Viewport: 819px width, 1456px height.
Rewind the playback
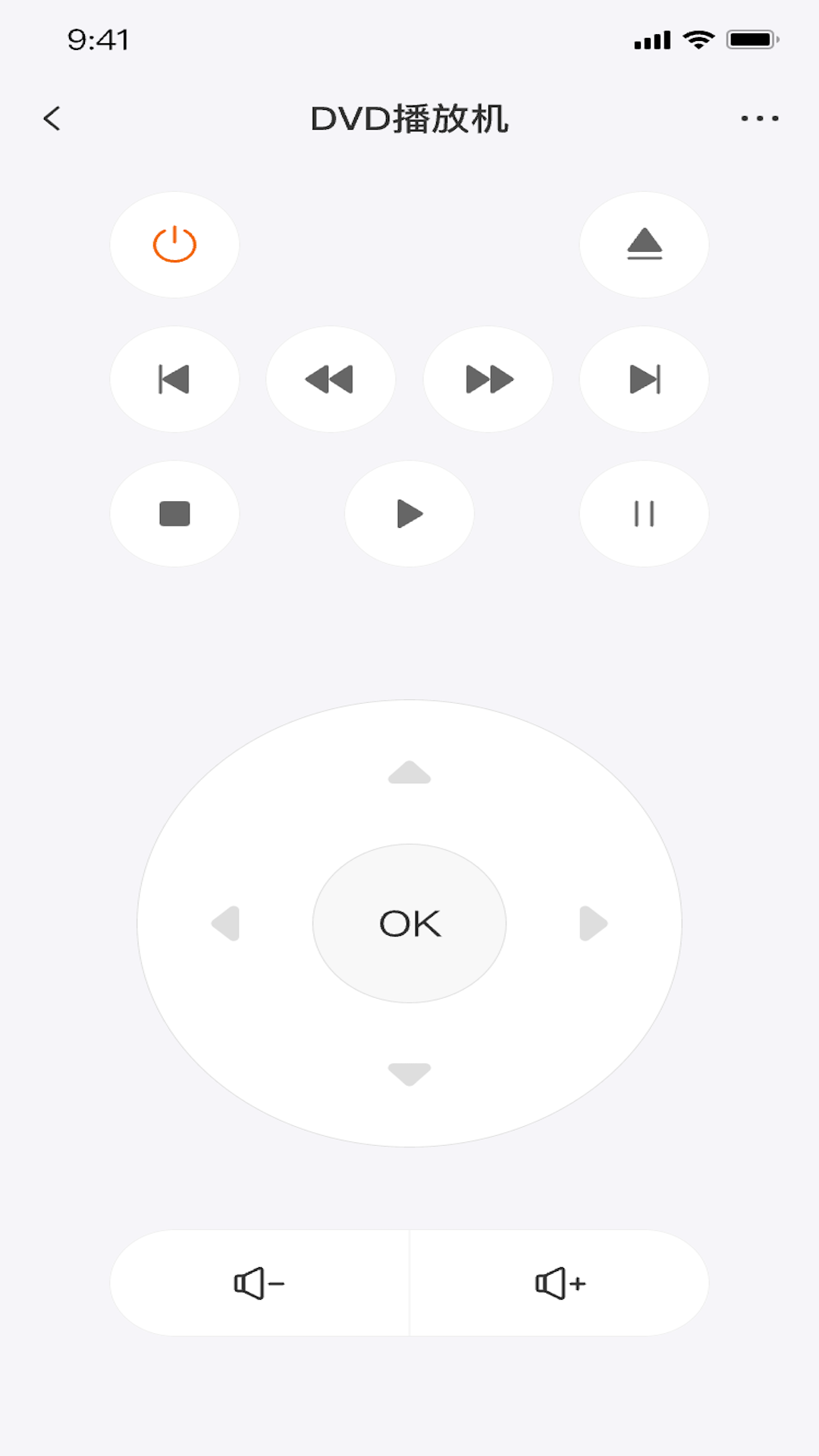[331, 379]
